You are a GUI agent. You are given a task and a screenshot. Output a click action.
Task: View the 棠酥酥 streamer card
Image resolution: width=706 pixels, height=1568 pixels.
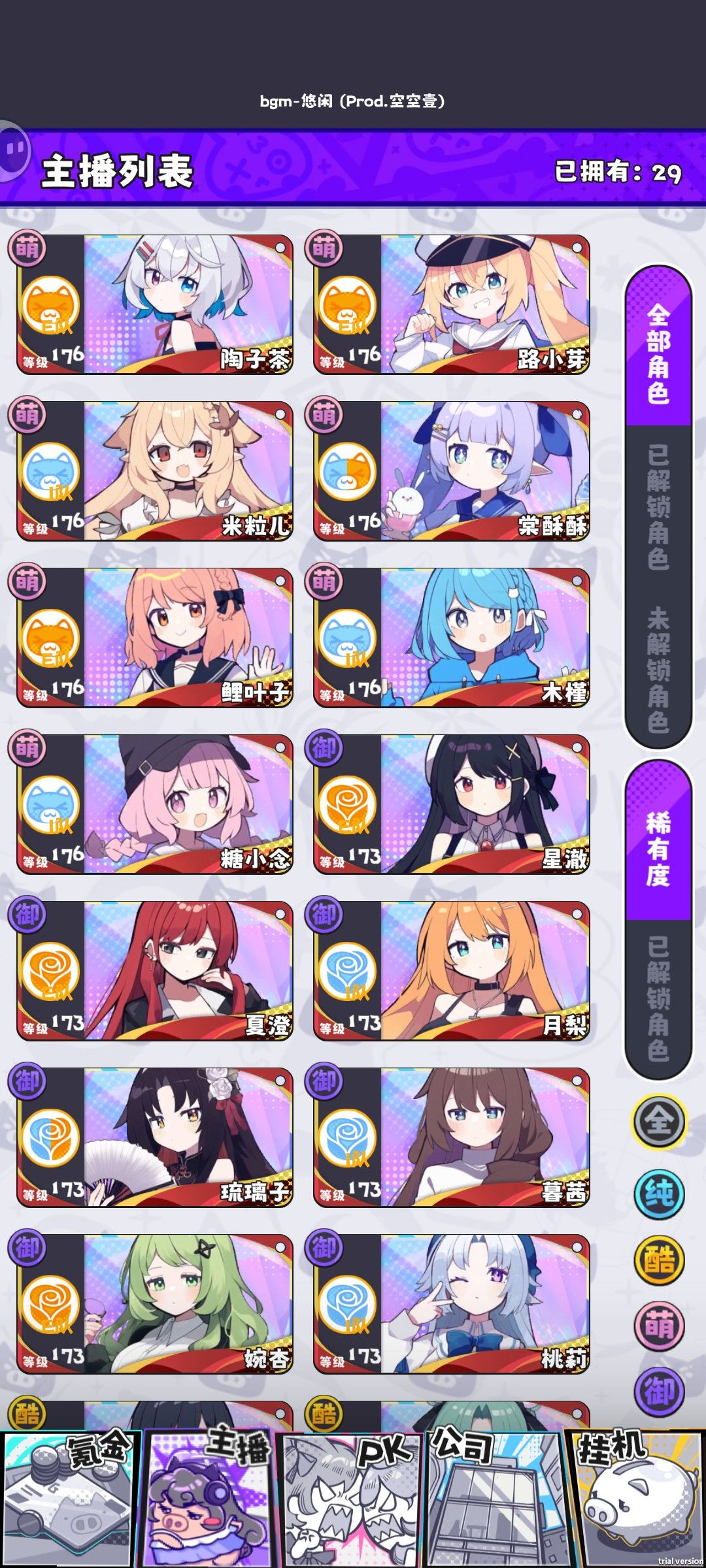click(452, 471)
